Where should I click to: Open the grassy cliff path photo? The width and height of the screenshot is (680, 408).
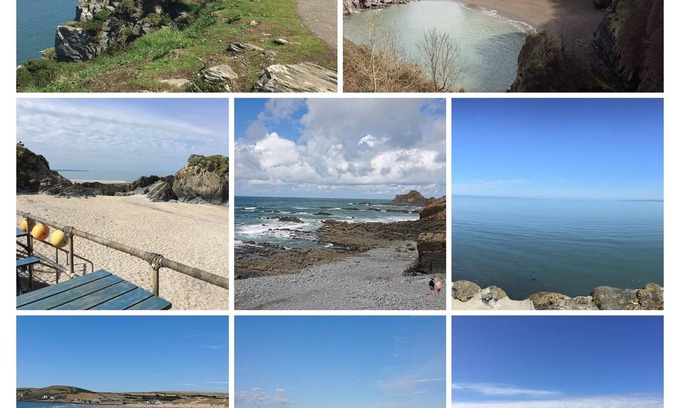(176, 45)
